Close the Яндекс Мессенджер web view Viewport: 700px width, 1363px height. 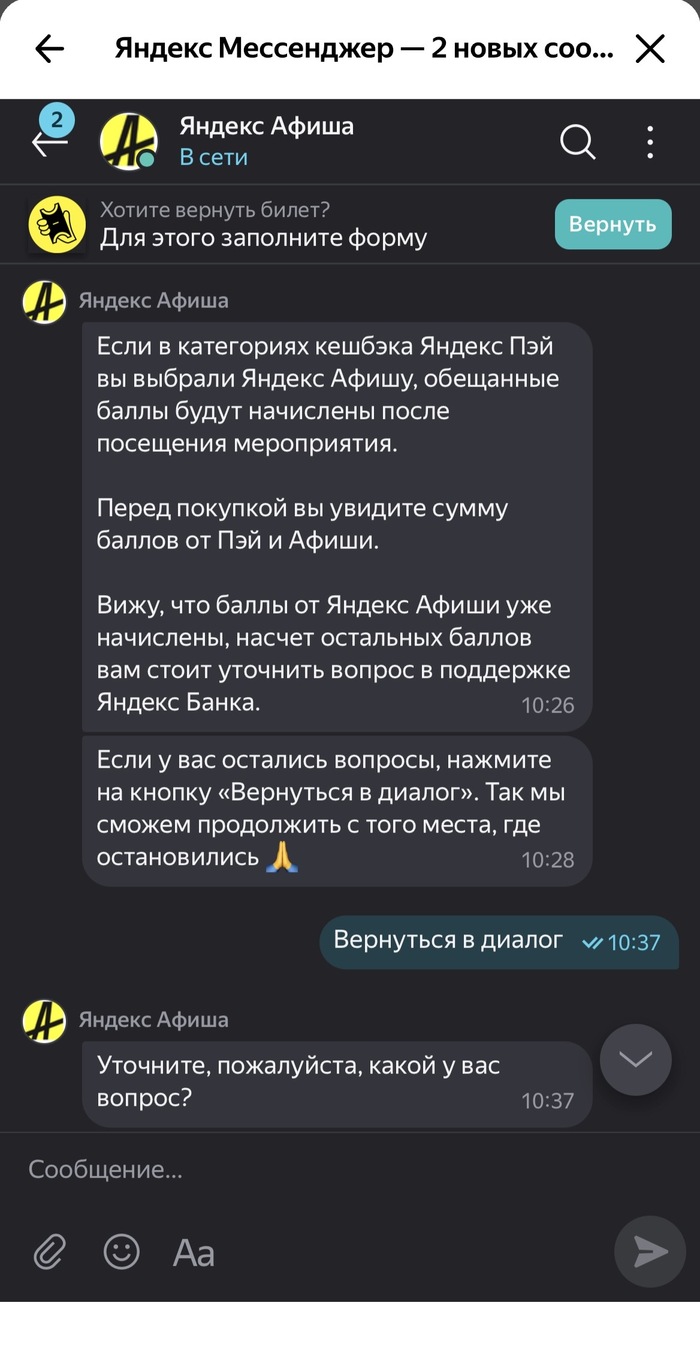(x=650, y=49)
